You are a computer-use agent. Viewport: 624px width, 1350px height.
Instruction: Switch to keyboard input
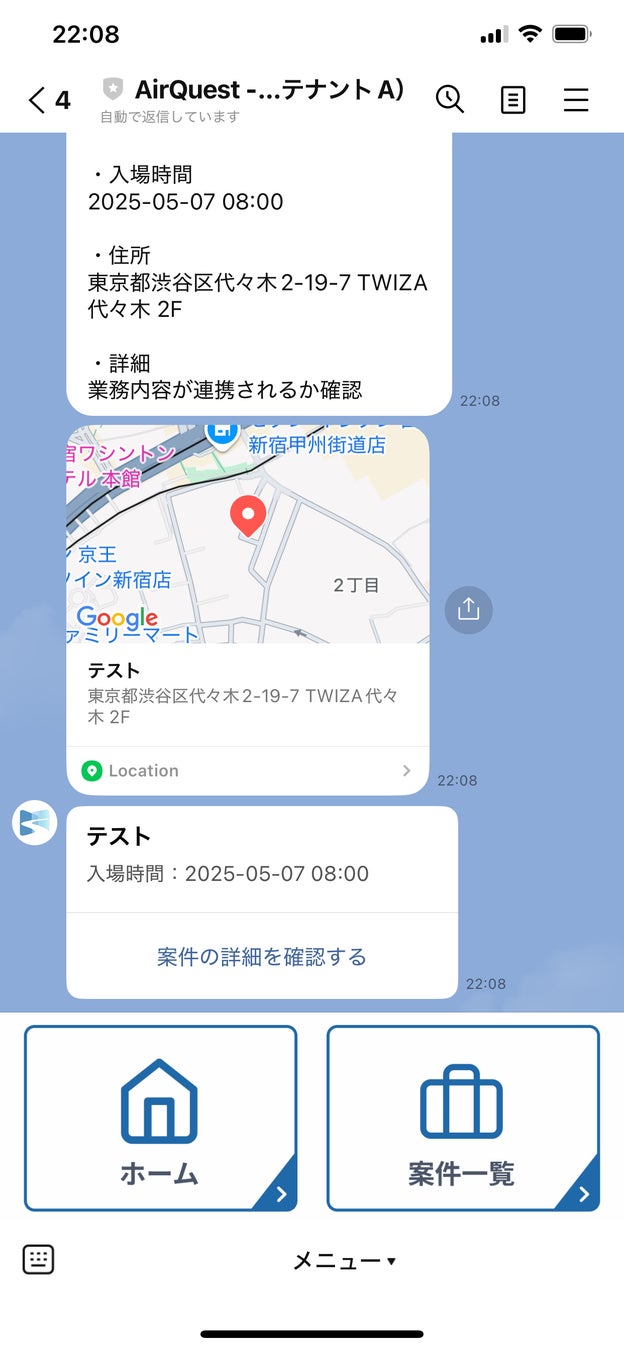pyautogui.click(x=38, y=1260)
